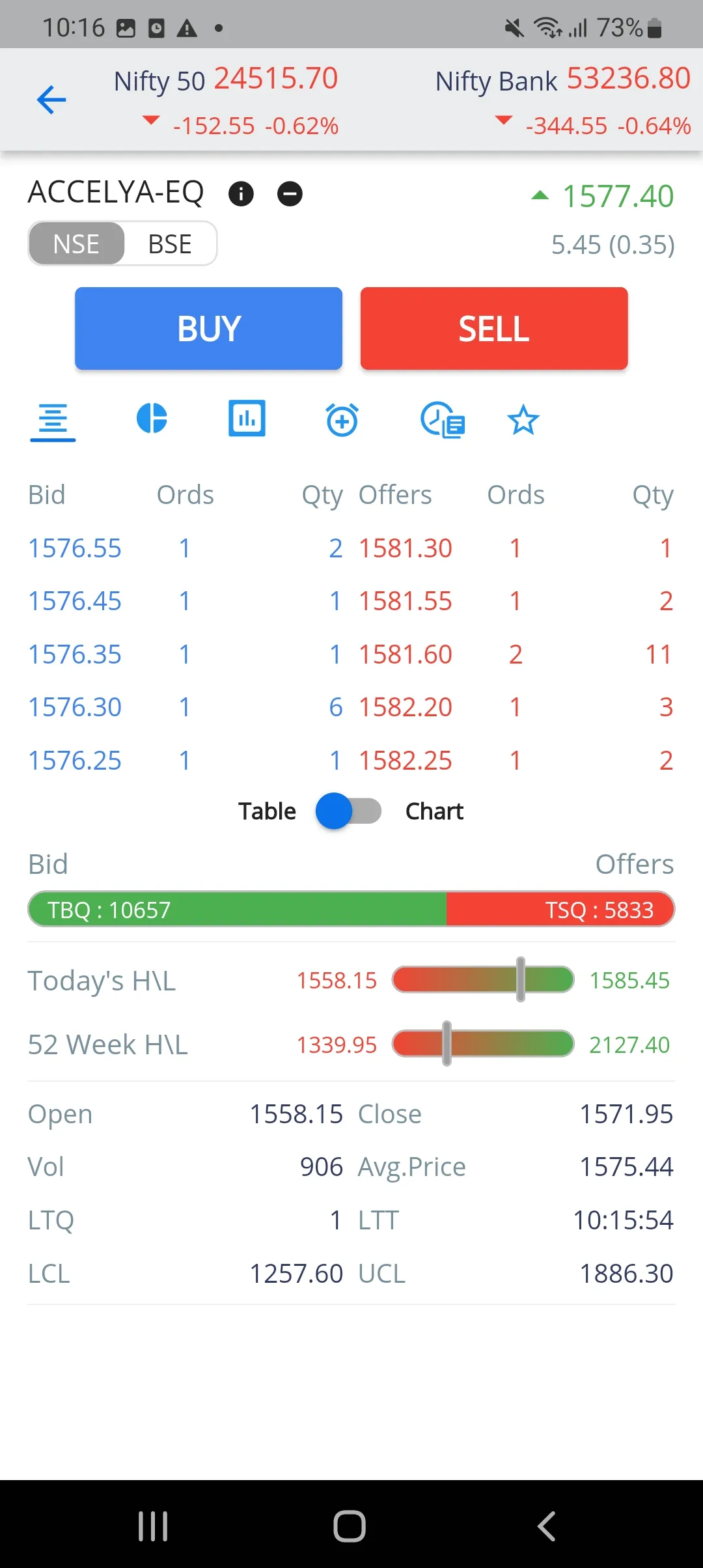Viewport: 703px width, 1568px height.
Task: Select the offer price 1581.30
Action: pyautogui.click(x=406, y=548)
